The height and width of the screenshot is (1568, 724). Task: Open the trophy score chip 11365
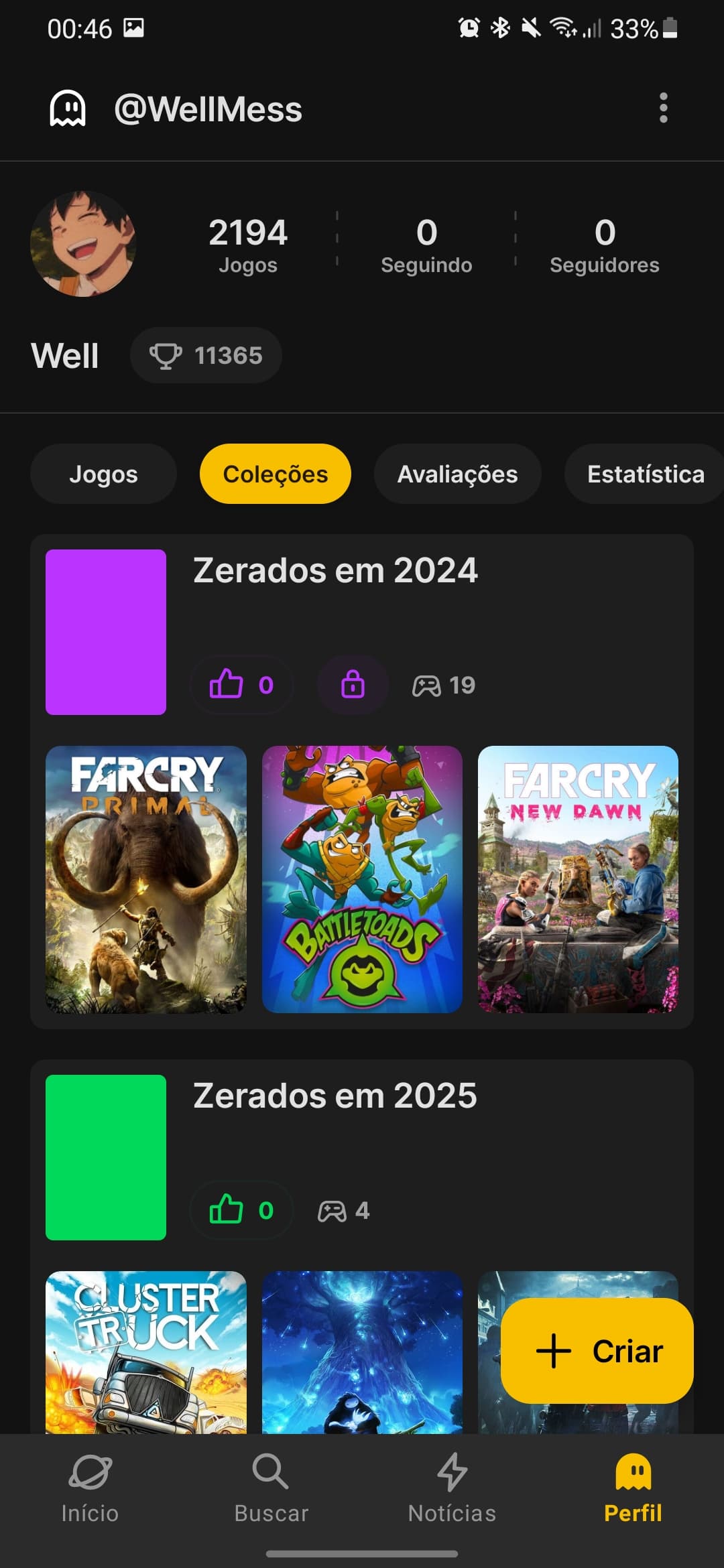pyautogui.click(x=206, y=355)
